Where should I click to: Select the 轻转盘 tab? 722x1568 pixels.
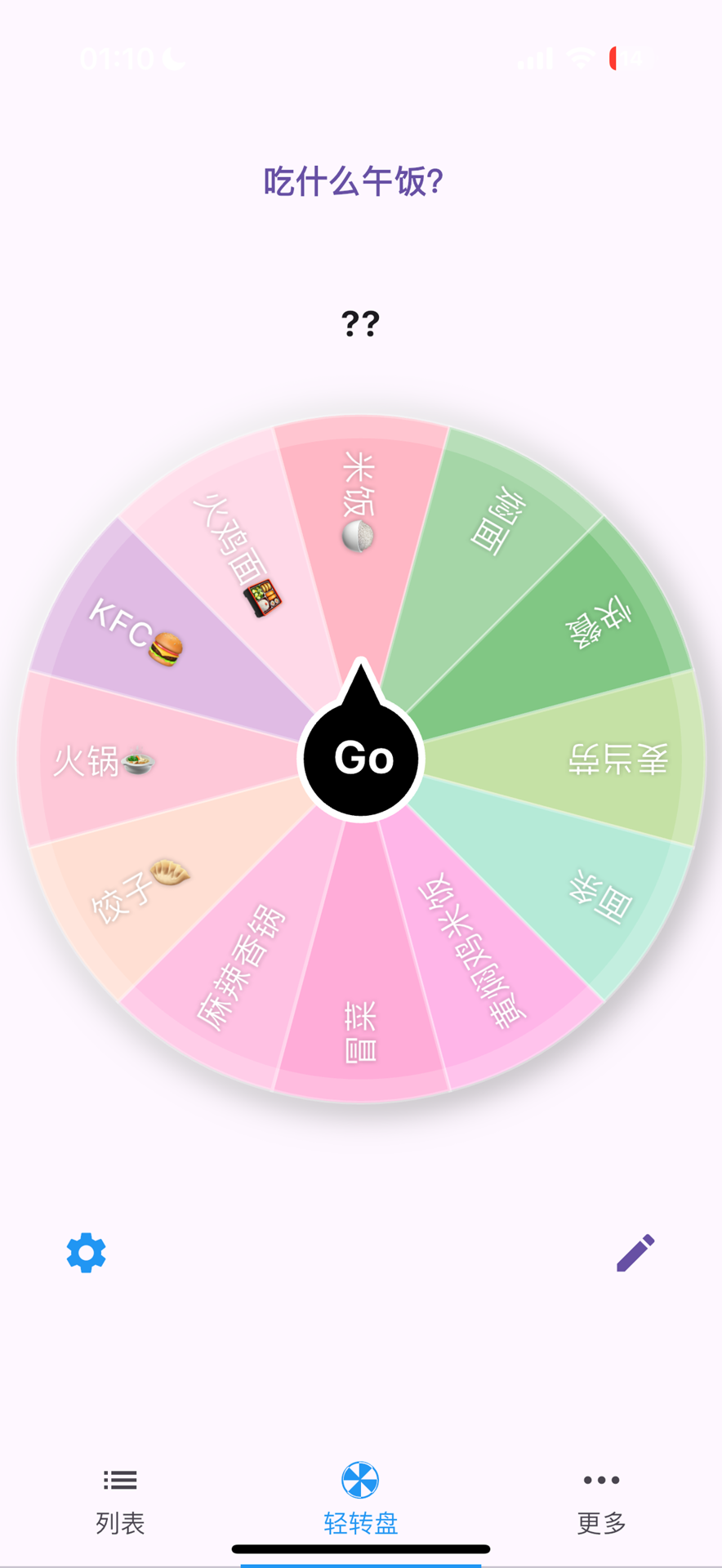point(360,1499)
